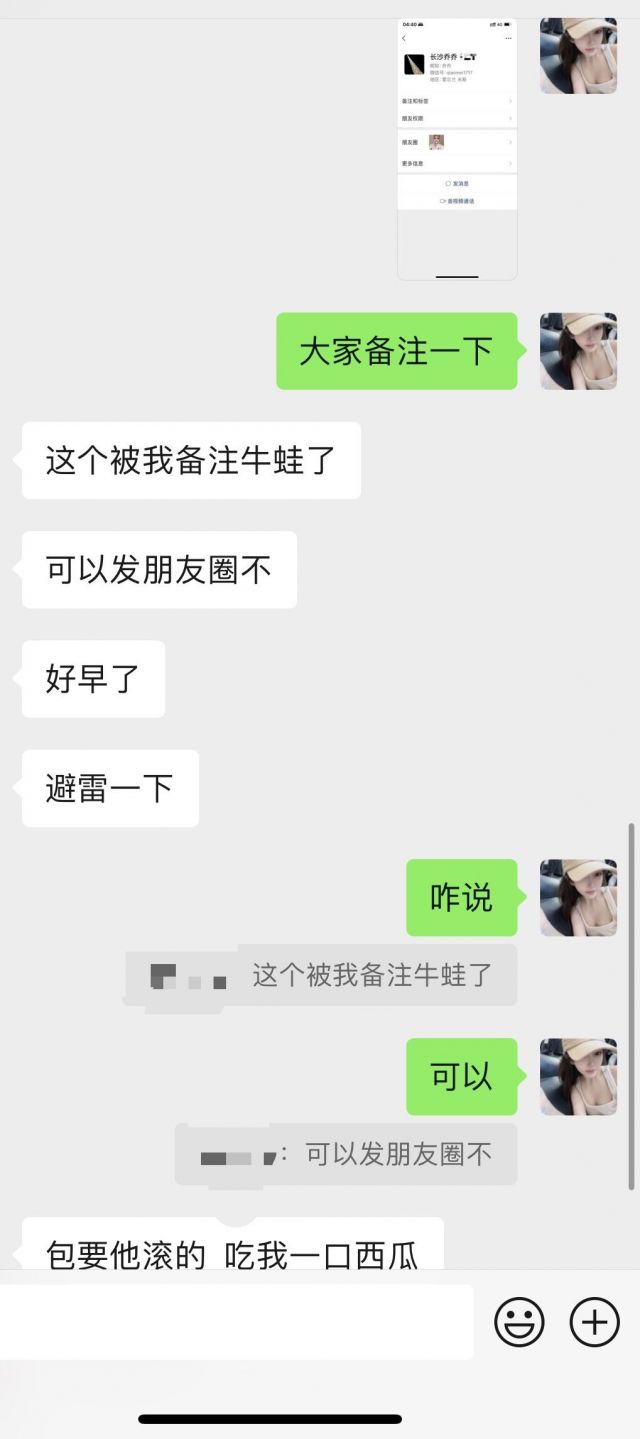
Task: Open sender's avatar beside 大家备注一下
Action: coord(578,351)
